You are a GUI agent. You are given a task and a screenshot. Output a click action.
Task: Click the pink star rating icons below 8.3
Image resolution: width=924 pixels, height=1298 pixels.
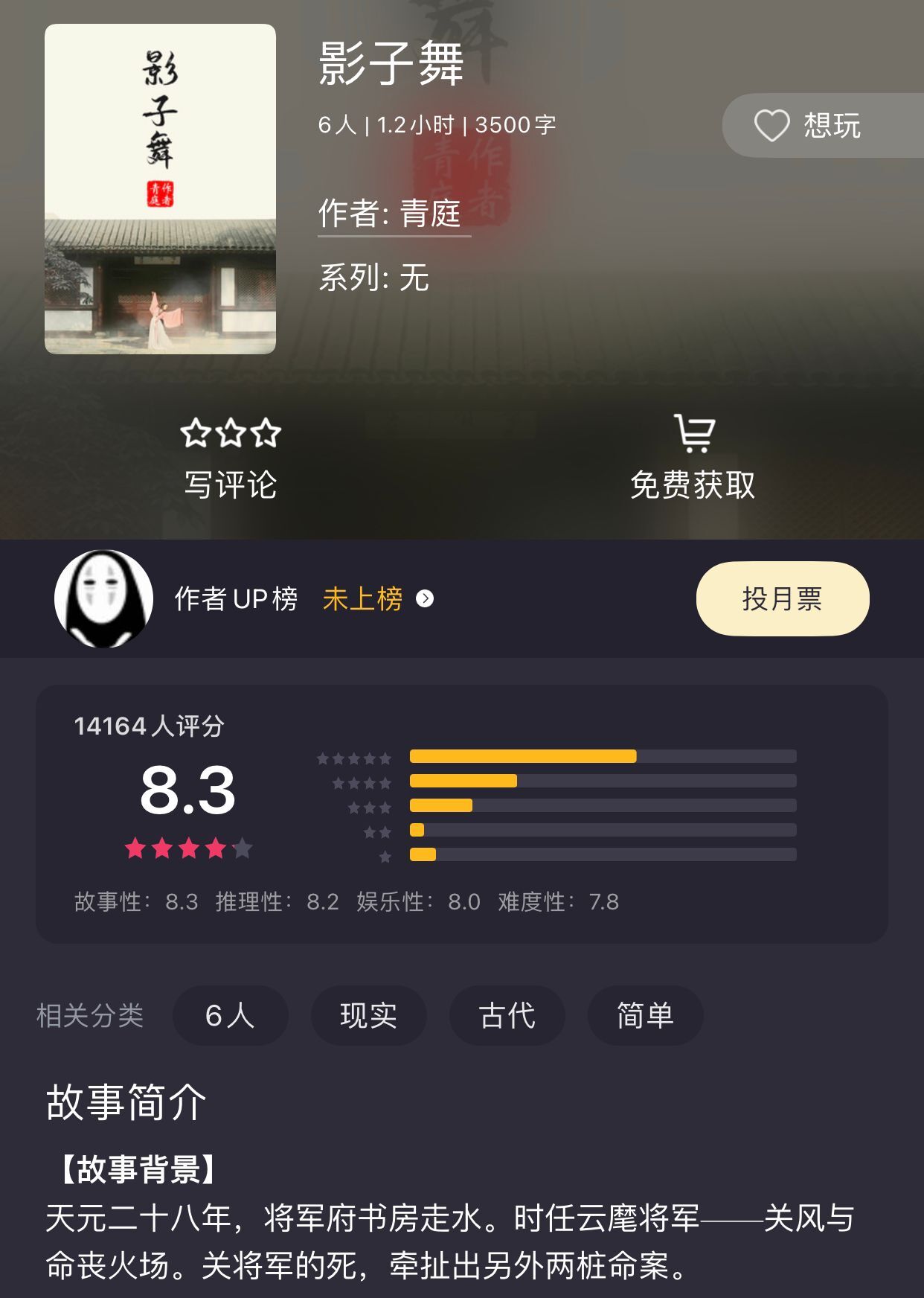pos(189,847)
